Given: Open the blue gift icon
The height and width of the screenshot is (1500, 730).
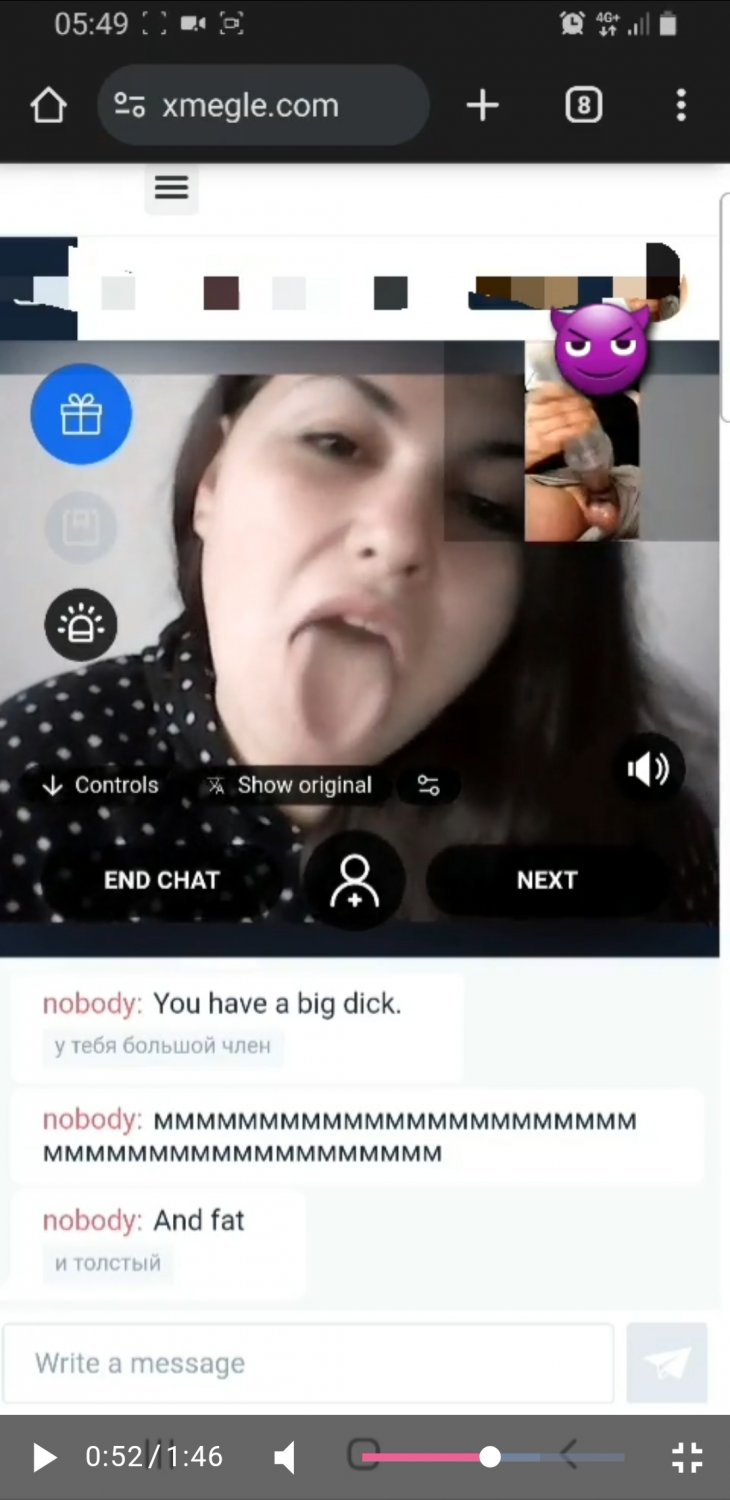Looking at the screenshot, I should (x=81, y=414).
